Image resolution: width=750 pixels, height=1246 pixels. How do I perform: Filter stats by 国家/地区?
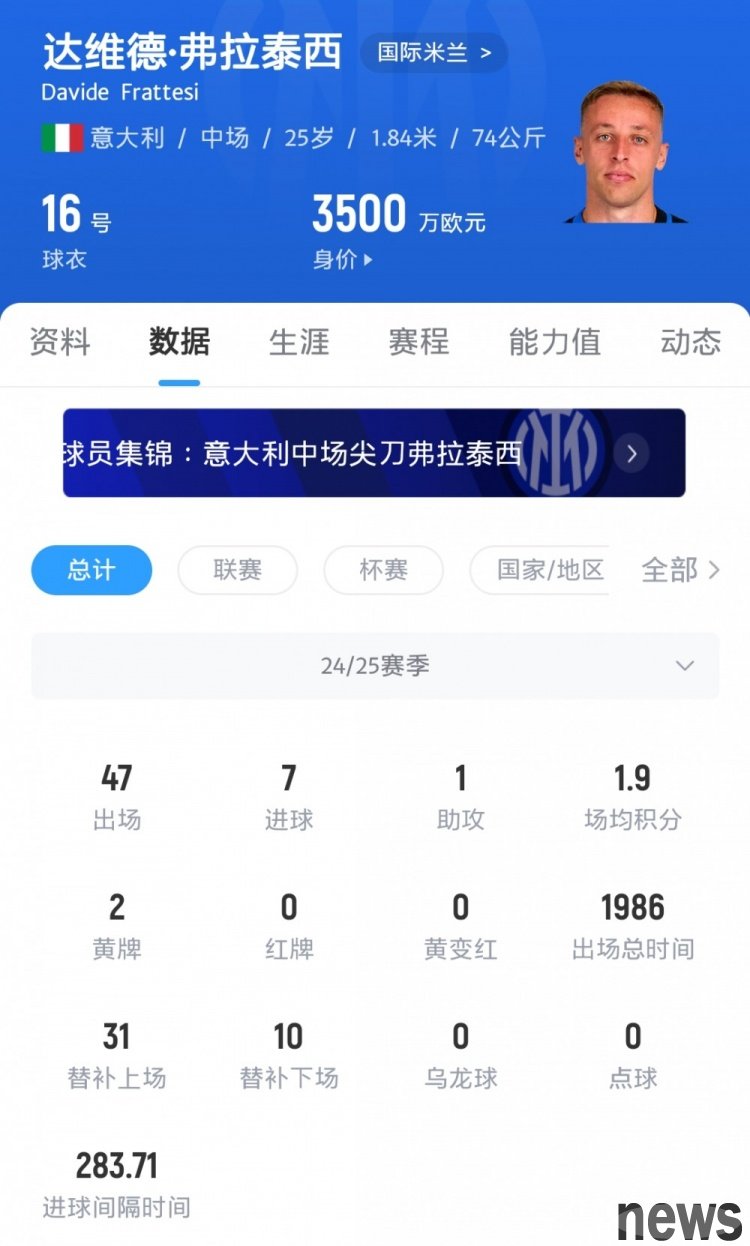(x=540, y=570)
